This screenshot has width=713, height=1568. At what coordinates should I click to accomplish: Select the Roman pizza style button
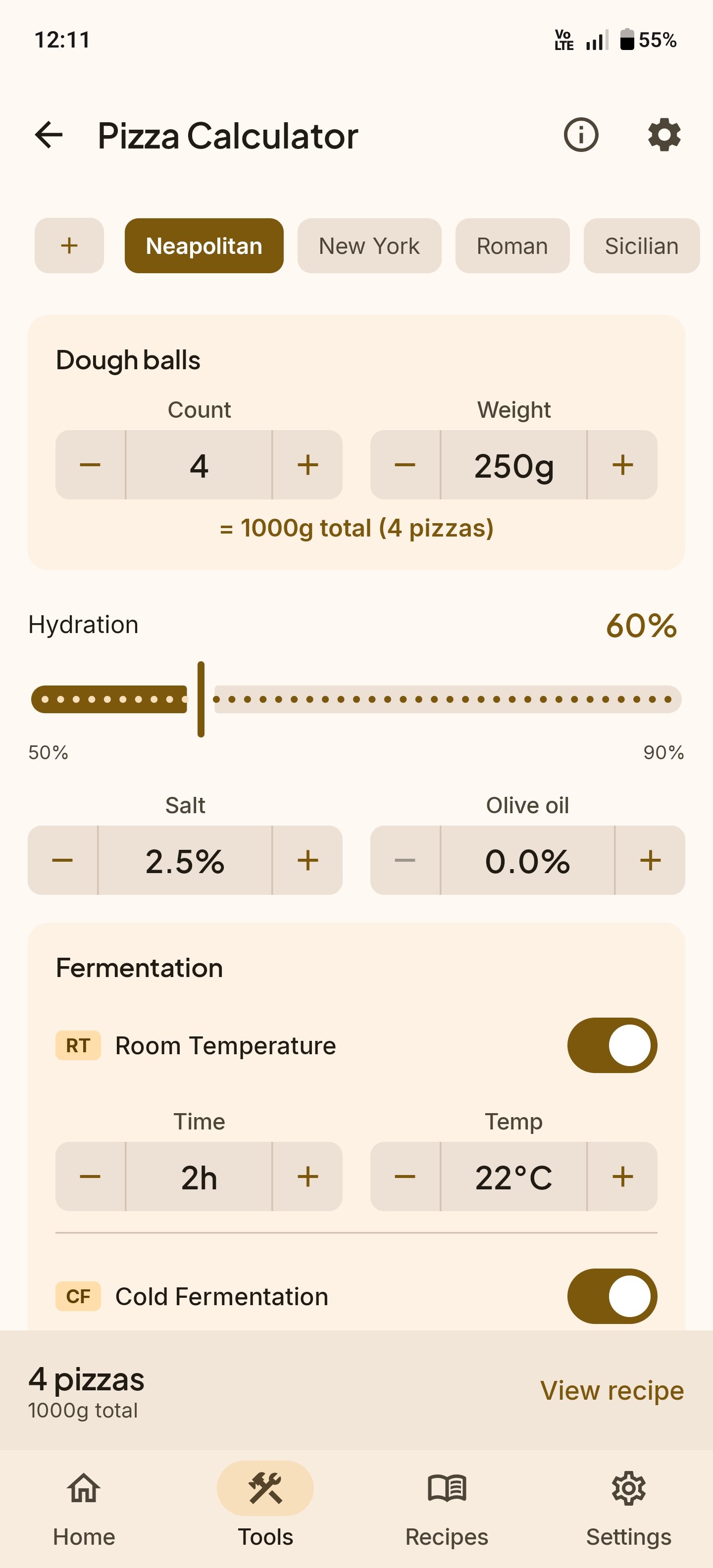511,246
